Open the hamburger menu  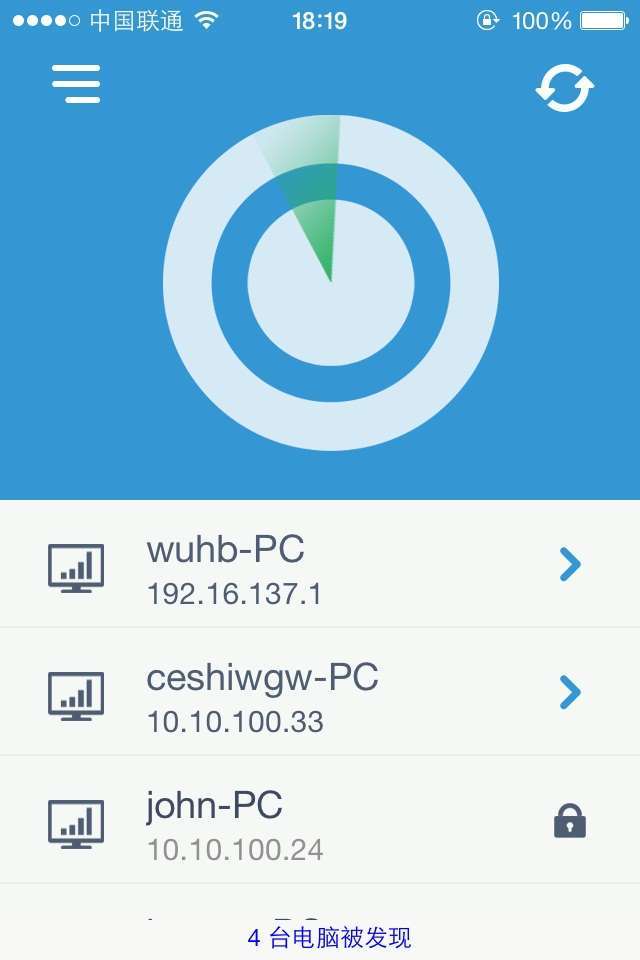[x=76, y=84]
